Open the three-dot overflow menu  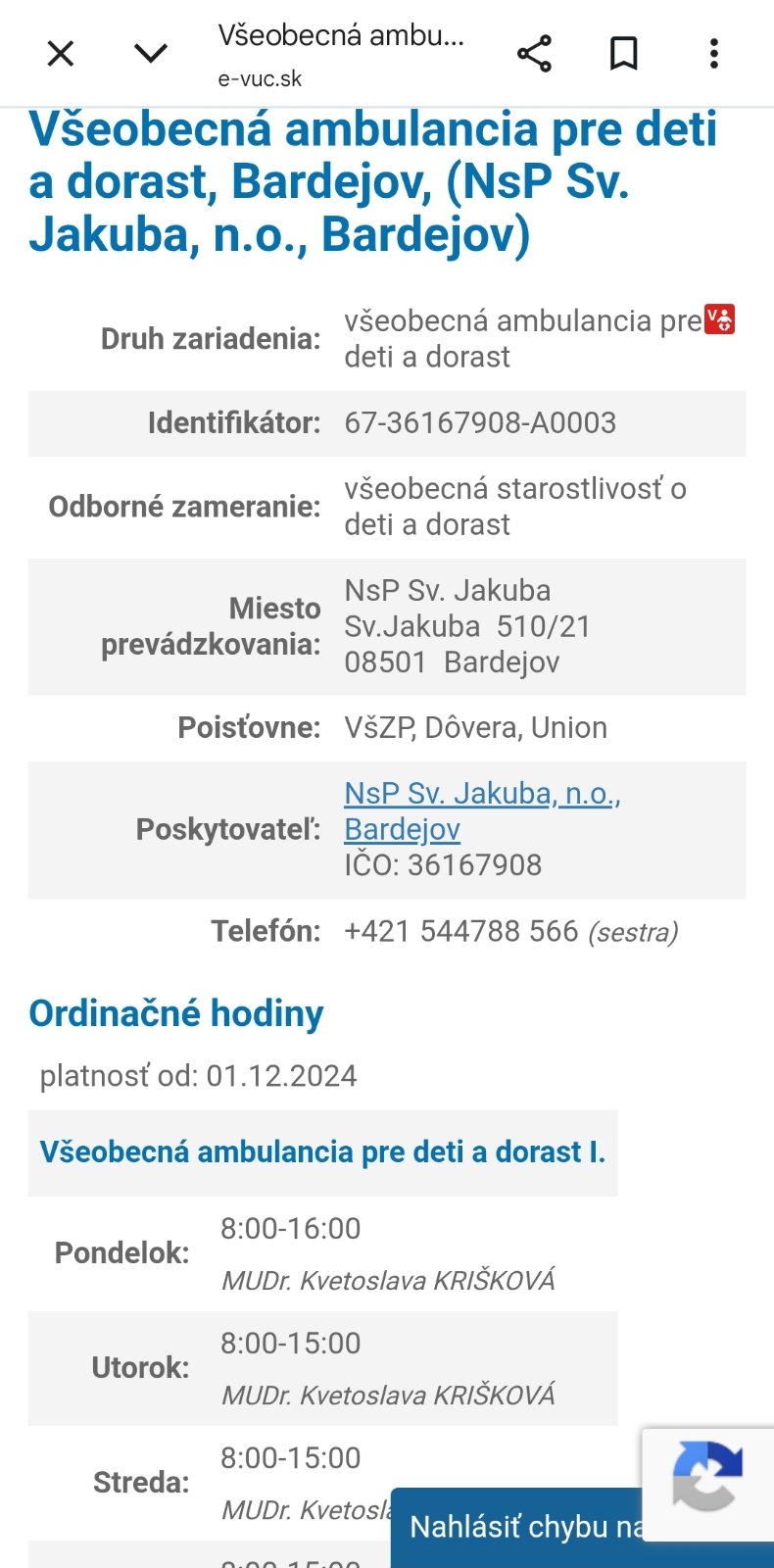click(714, 53)
